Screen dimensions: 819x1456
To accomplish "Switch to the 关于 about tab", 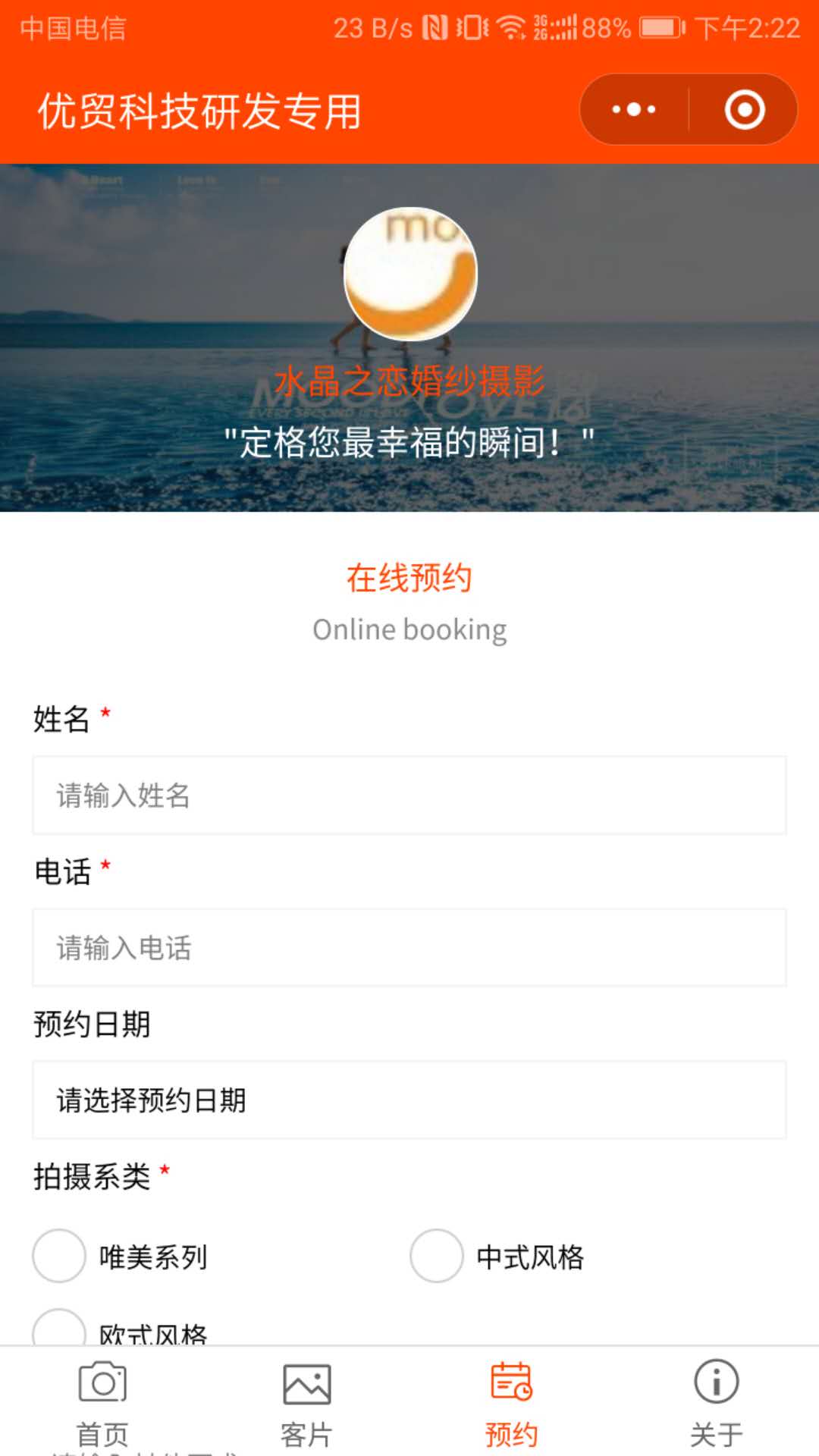I will click(717, 1401).
